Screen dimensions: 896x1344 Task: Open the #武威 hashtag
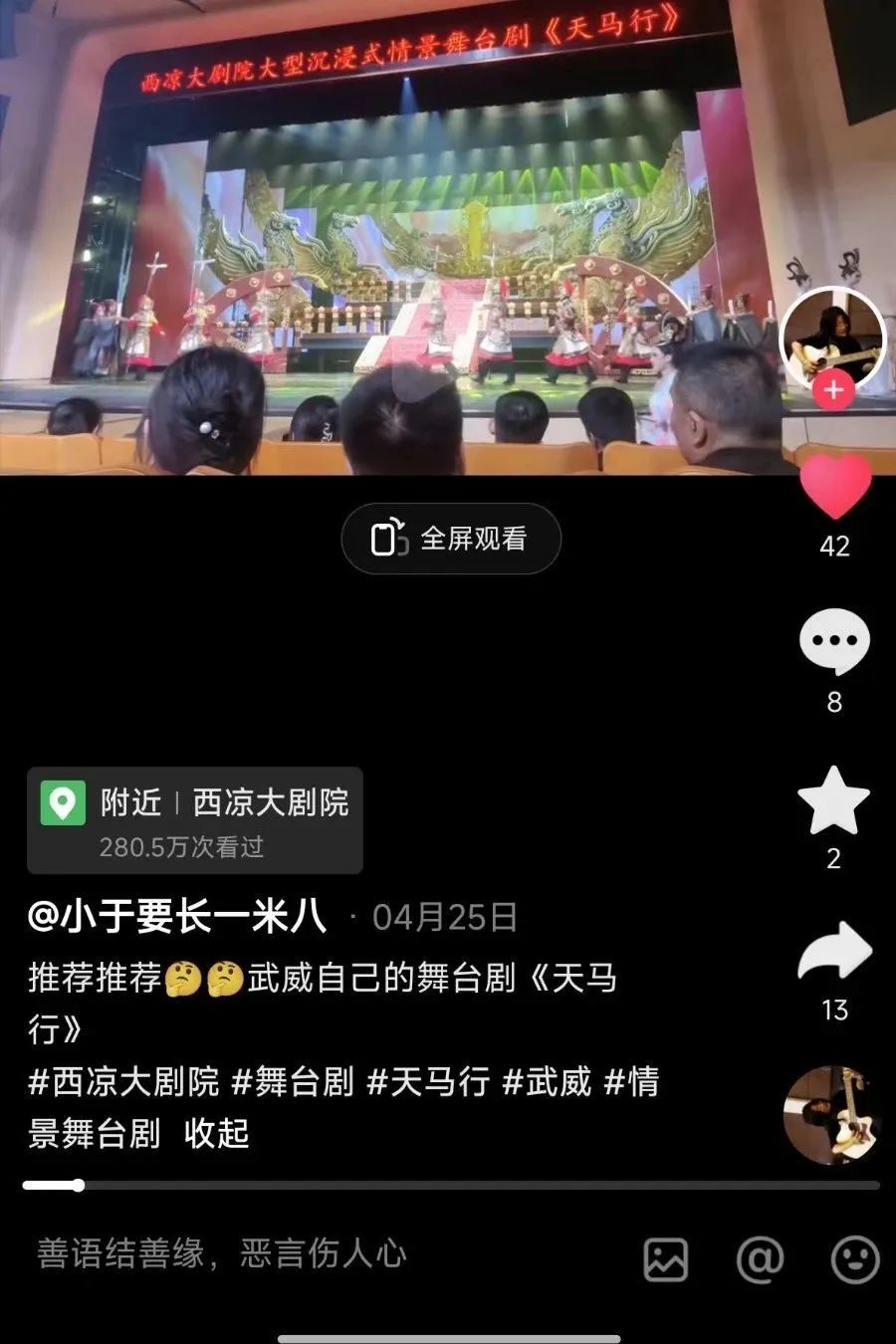click(547, 1081)
